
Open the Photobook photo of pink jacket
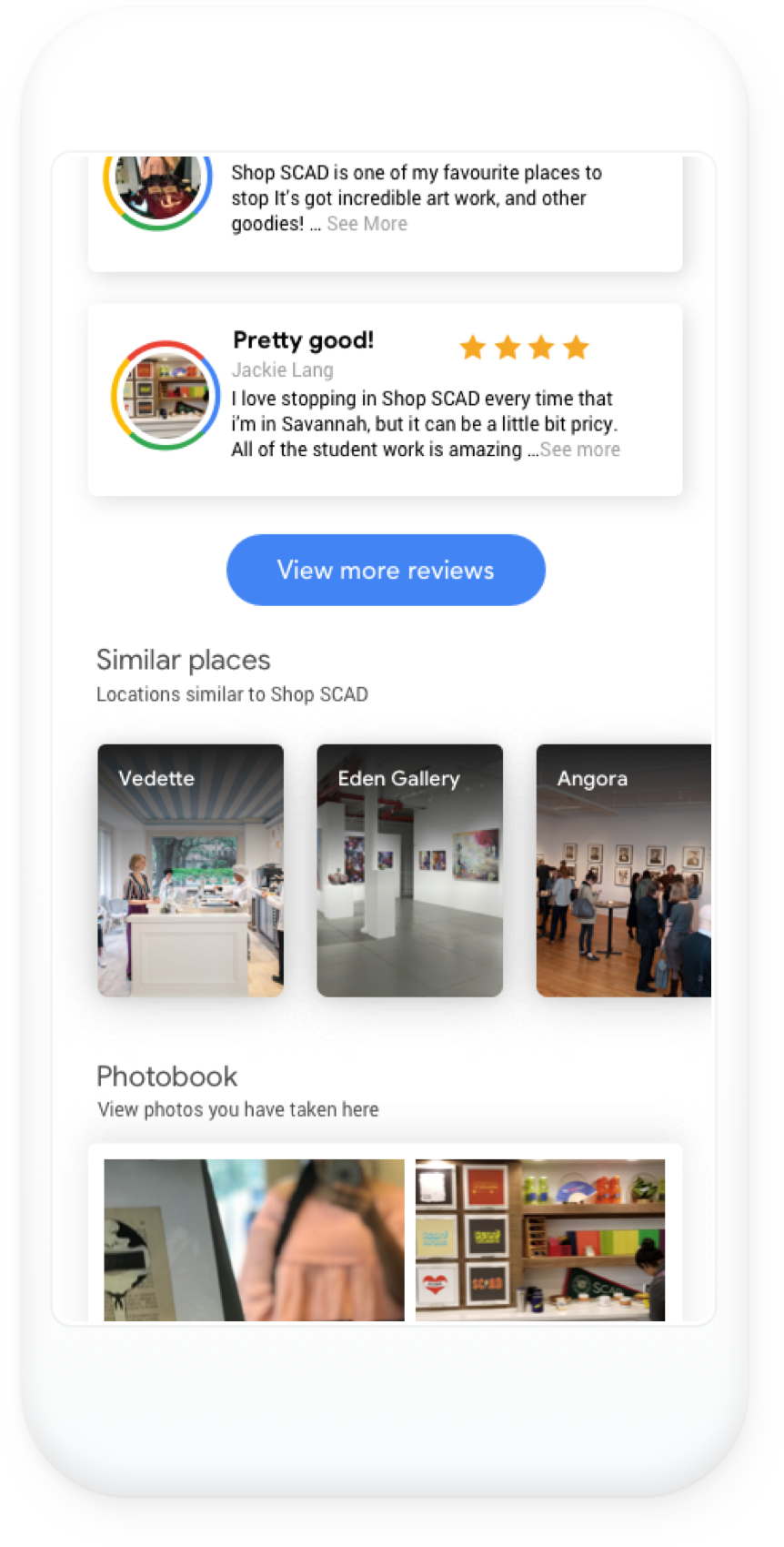coord(255,1239)
